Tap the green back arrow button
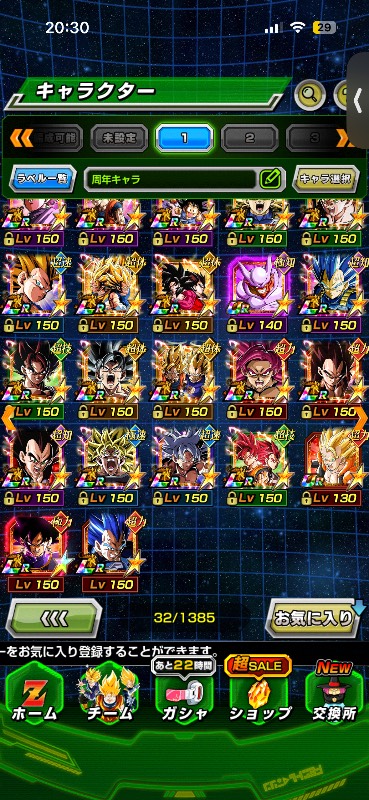 coord(54,618)
